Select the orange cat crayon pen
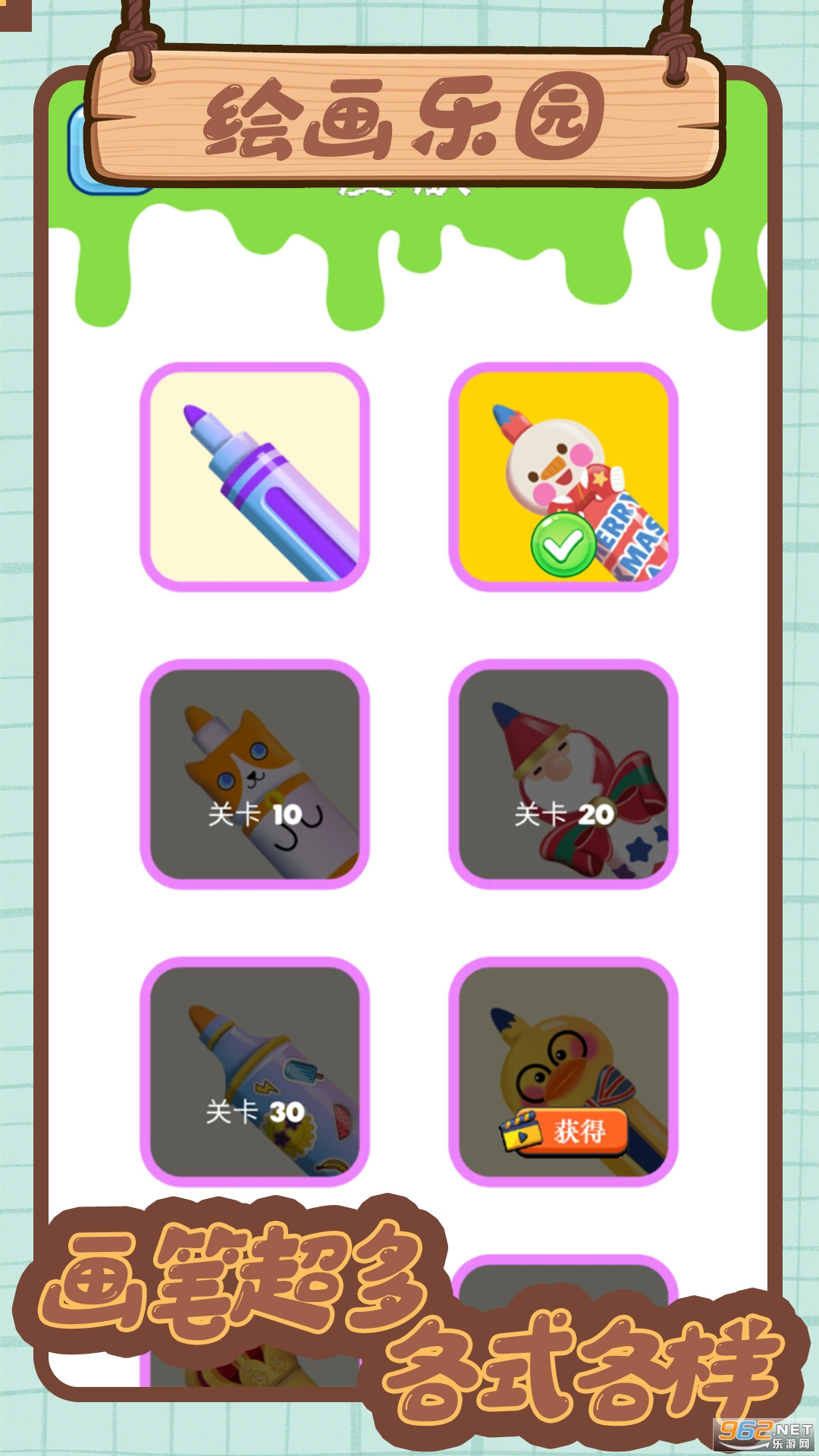 click(258, 773)
